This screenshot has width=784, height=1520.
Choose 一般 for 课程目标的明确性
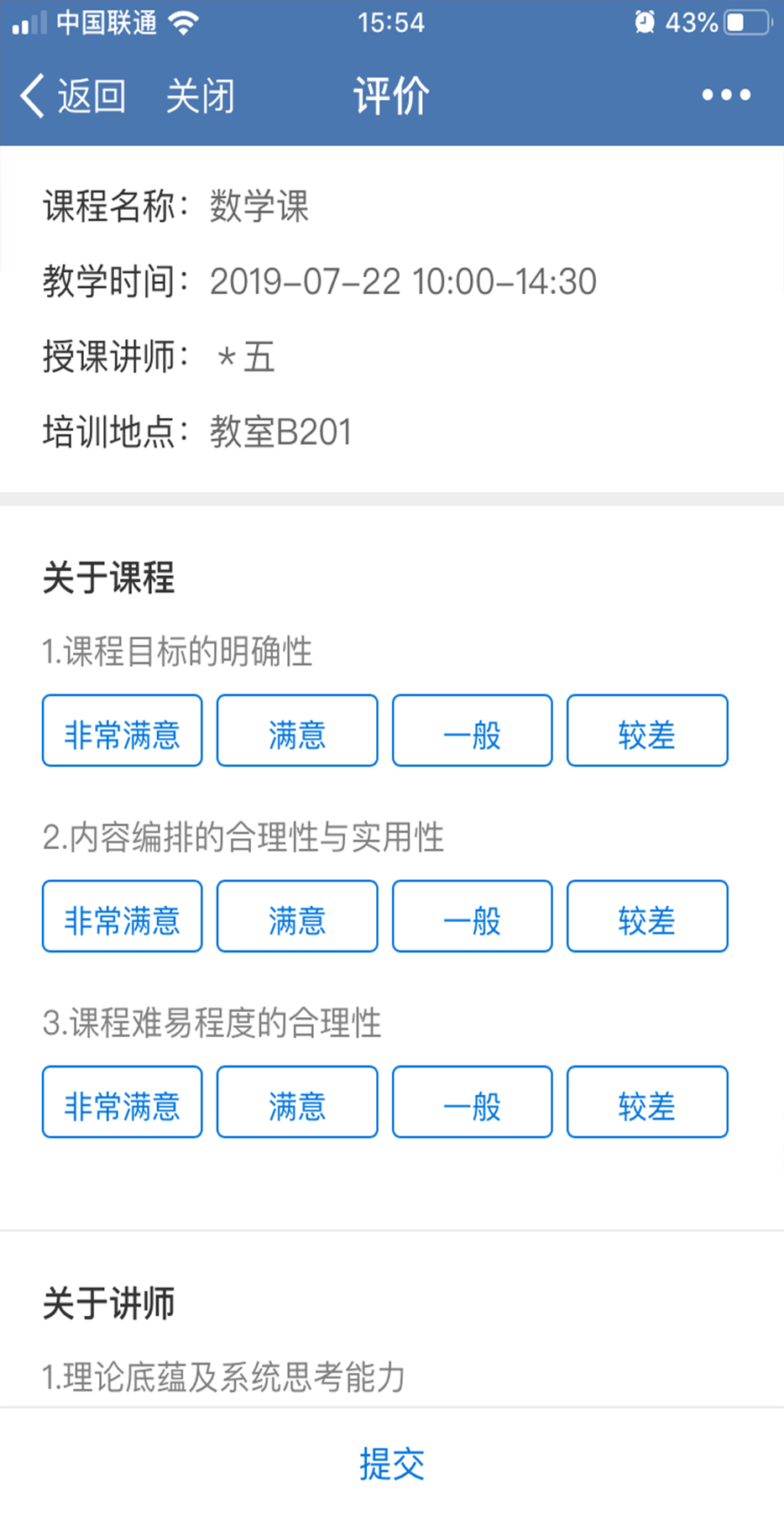[472, 731]
